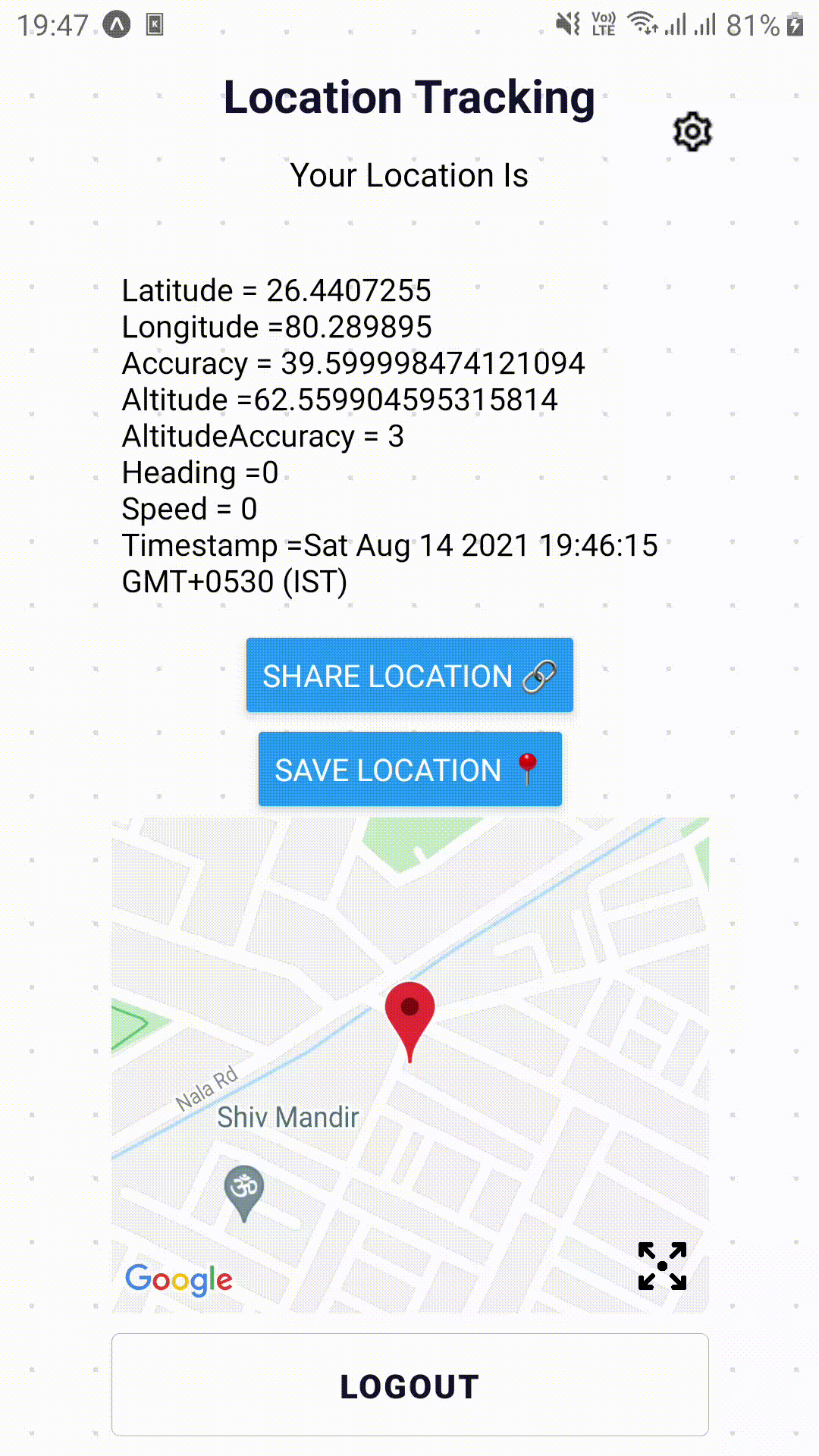Tap the red location pin on map
The width and height of the screenshot is (819, 1456).
click(409, 1021)
